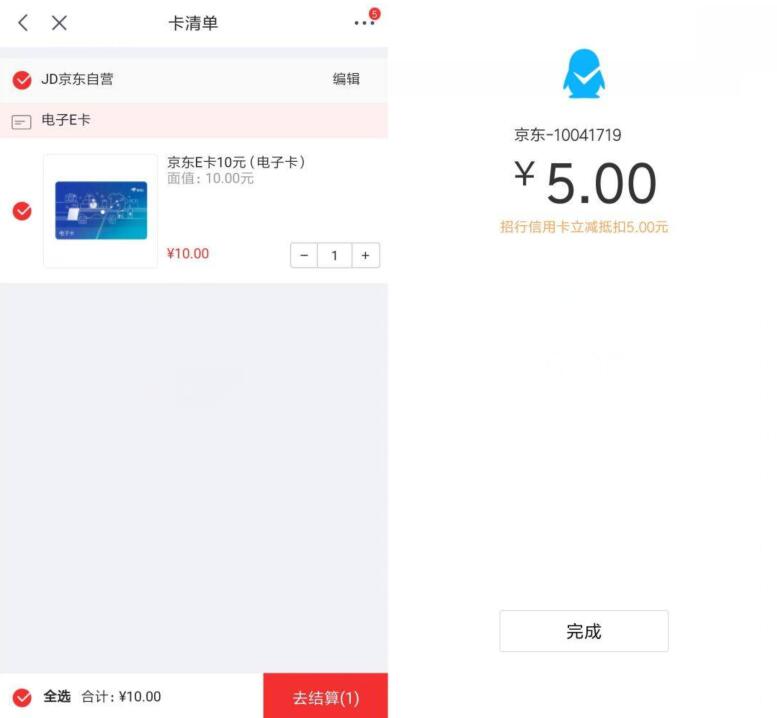Uncheck the JD京东自营 store checkbox
Screen dimensions: 777x718
pos(22,80)
